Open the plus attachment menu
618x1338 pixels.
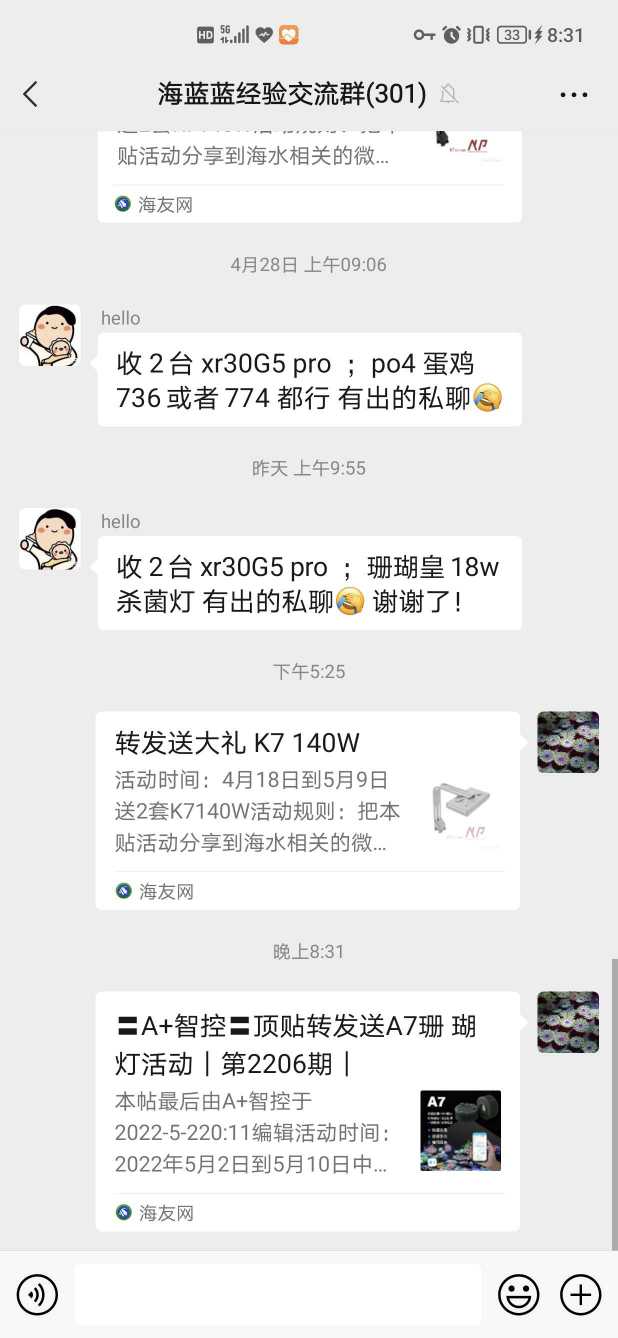point(580,1295)
